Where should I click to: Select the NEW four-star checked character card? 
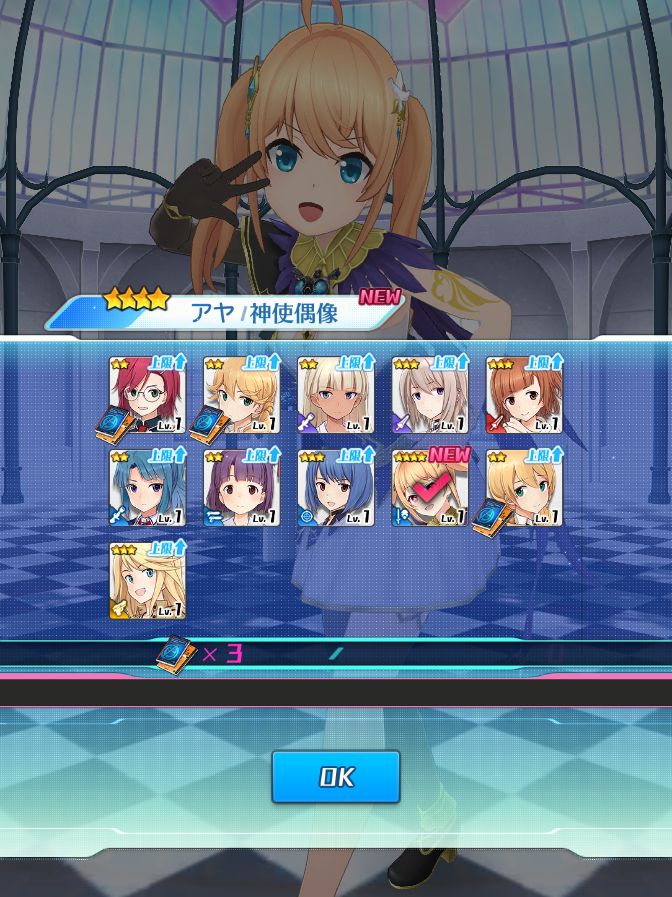click(429, 488)
